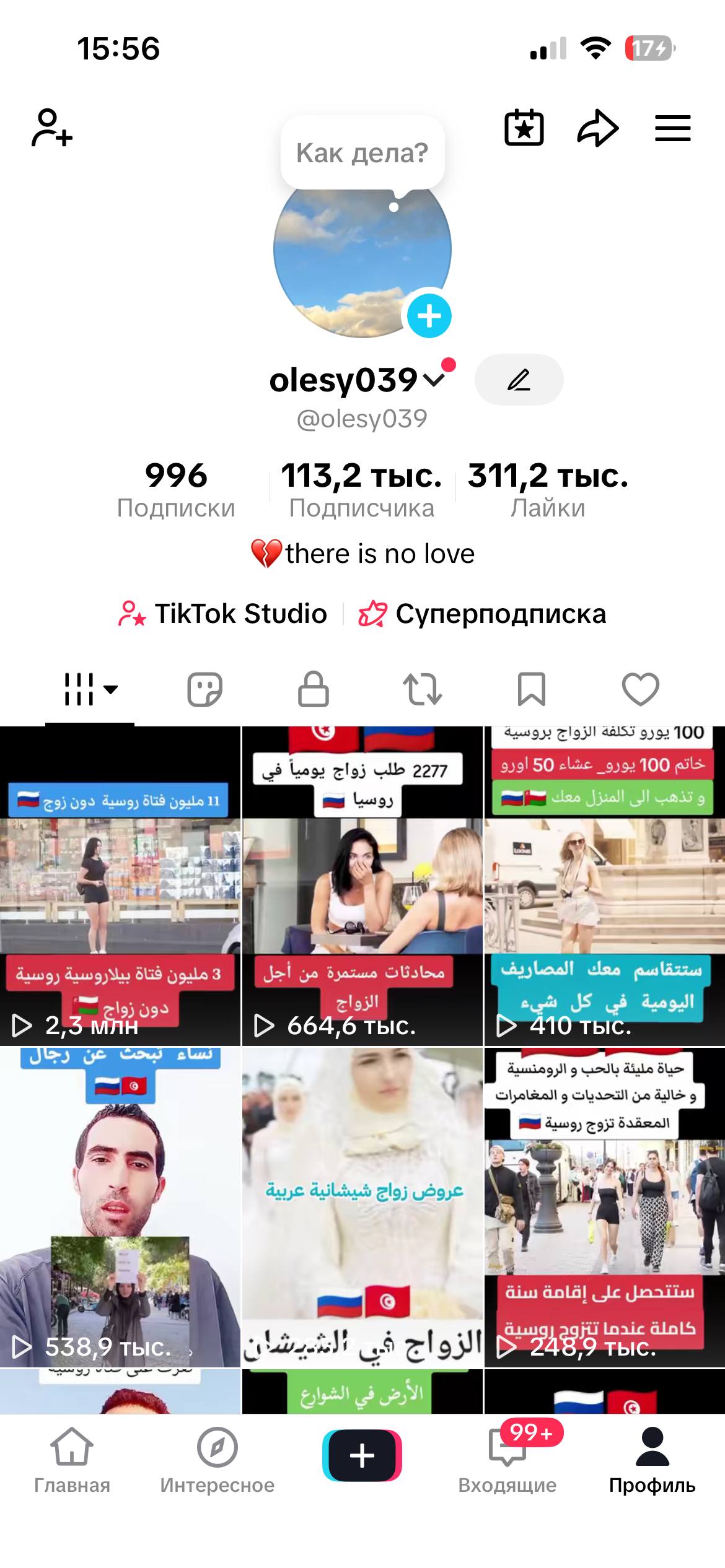Screen dimensions: 725x1568
Task: Open the calendar star events icon
Action: coord(524,128)
